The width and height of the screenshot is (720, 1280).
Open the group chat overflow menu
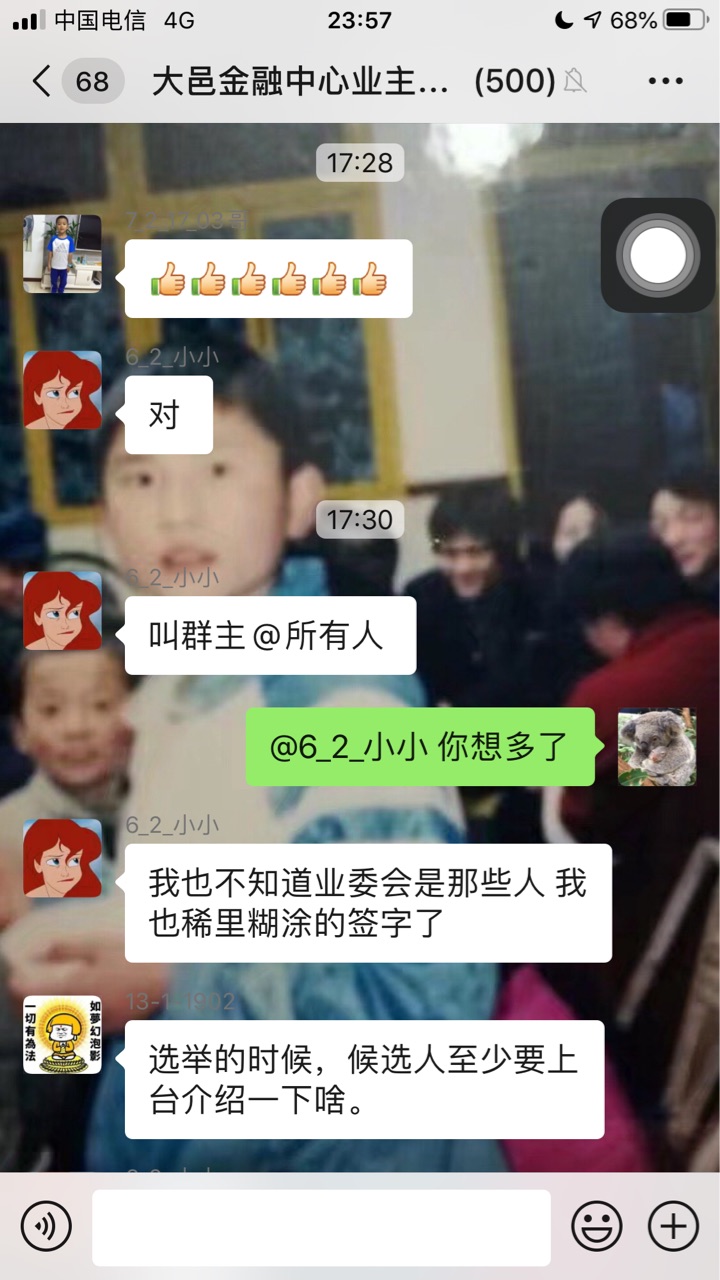(x=665, y=81)
